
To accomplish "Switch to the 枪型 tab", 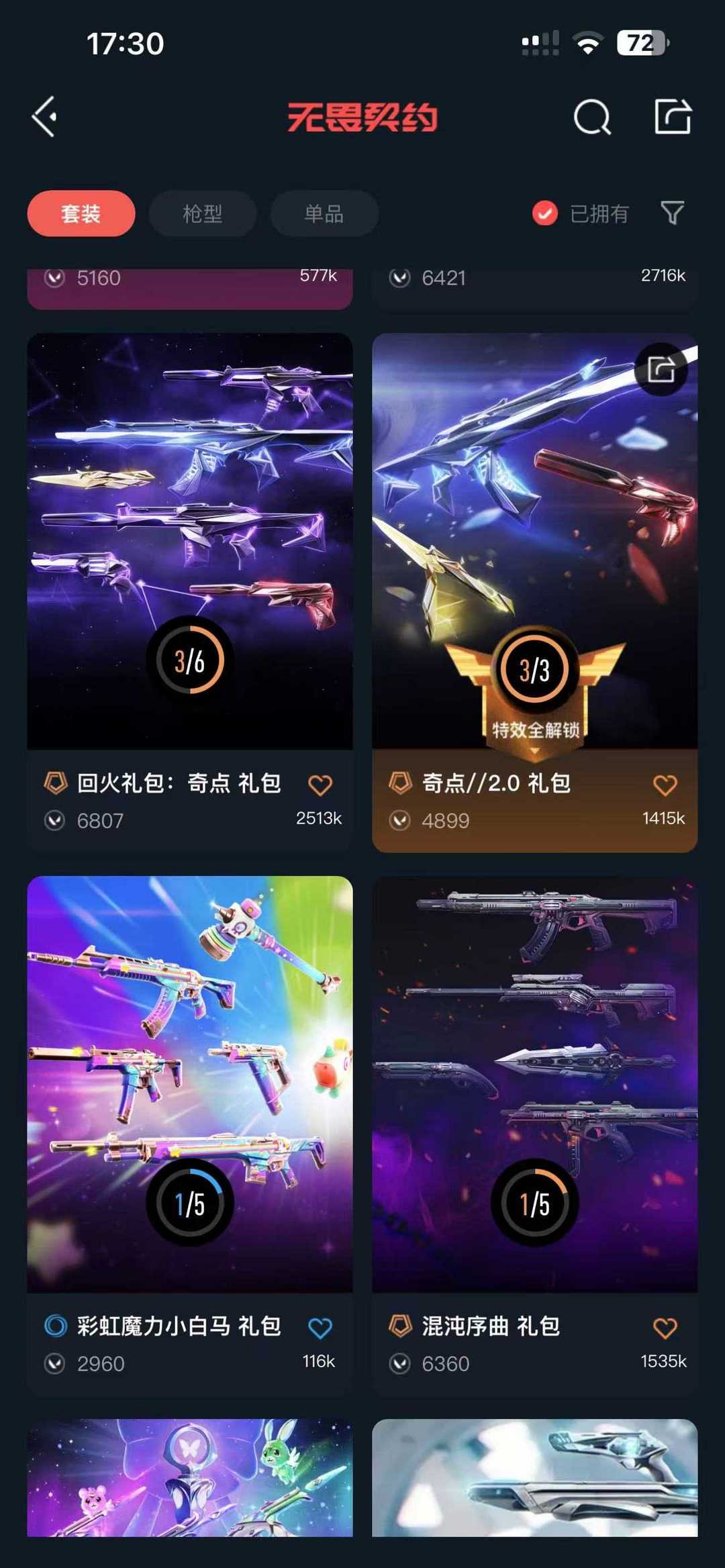I will click(202, 213).
